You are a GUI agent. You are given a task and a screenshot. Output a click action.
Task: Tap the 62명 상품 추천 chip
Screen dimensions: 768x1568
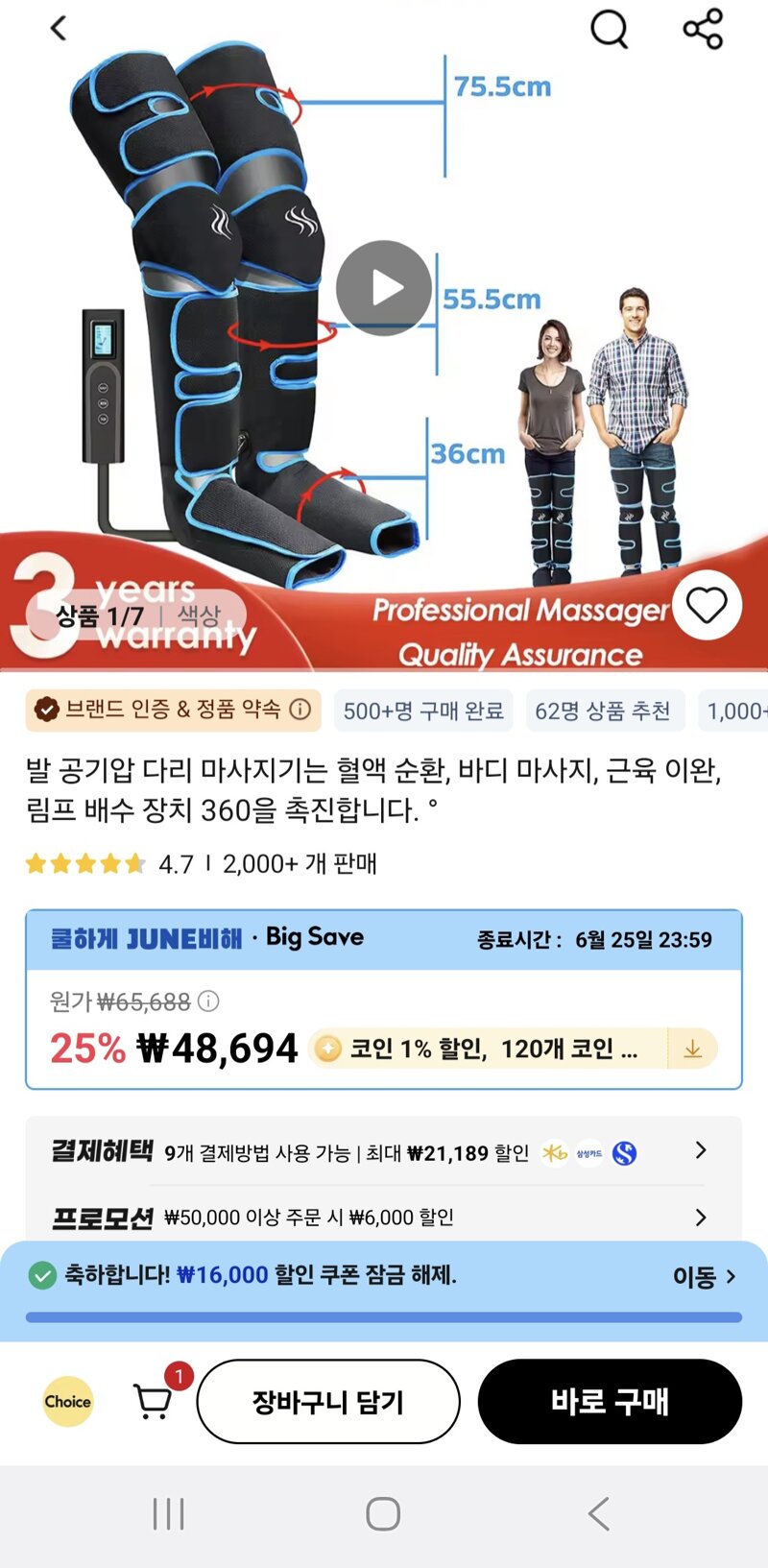[x=603, y=711]
